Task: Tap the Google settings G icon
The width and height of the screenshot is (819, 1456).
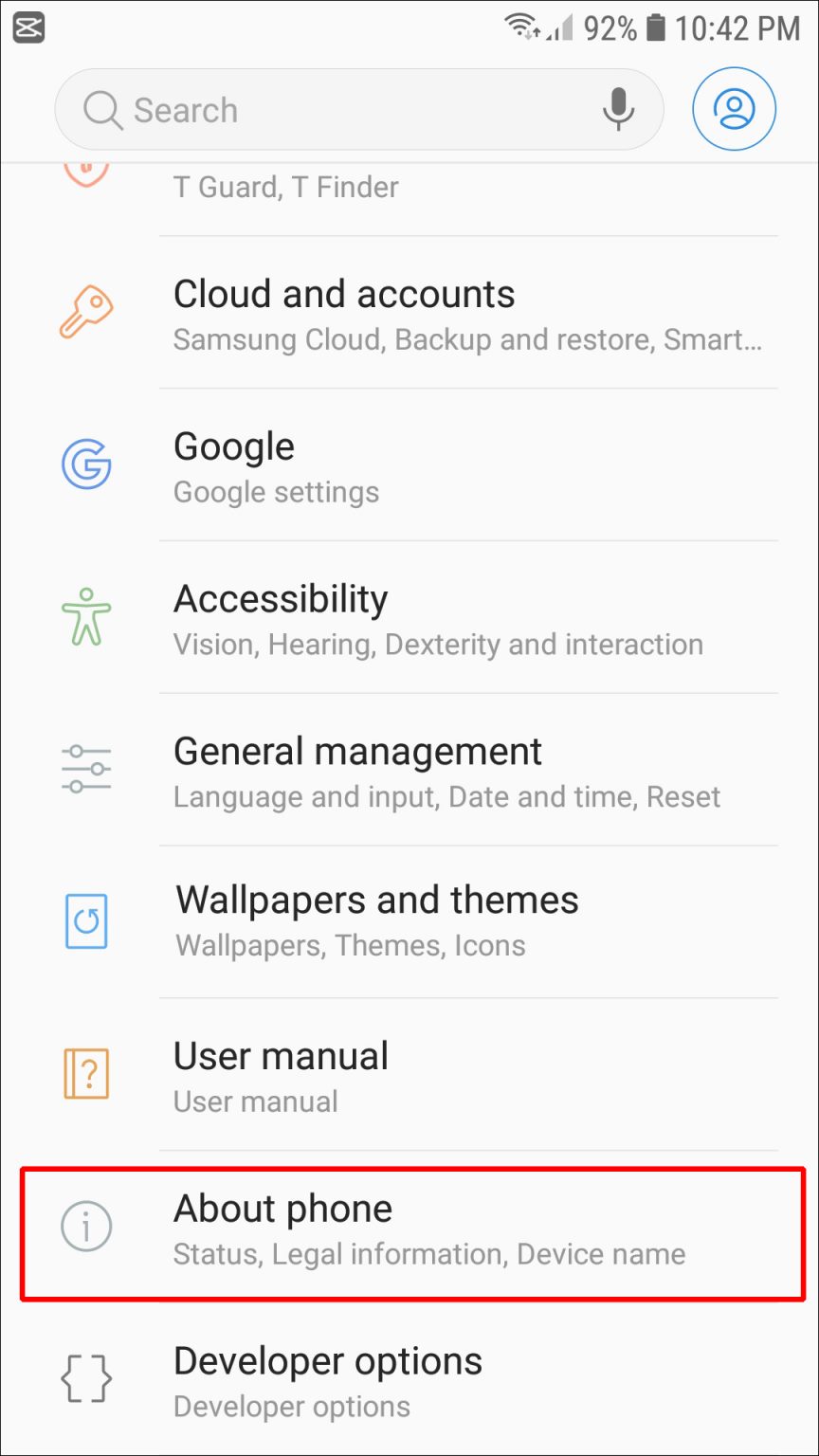Action: [86, 464]
